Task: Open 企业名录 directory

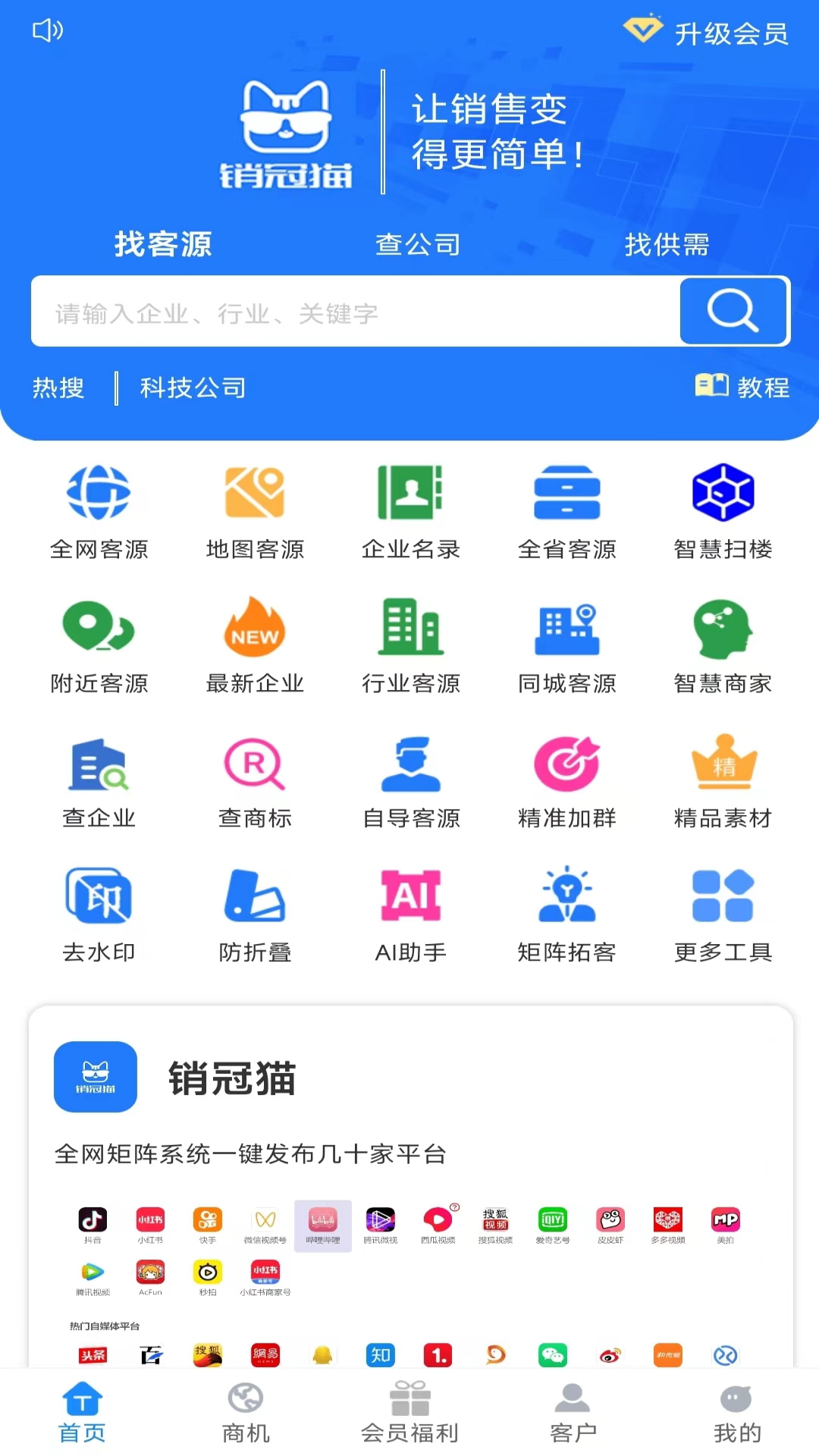Action: [411, 512]
